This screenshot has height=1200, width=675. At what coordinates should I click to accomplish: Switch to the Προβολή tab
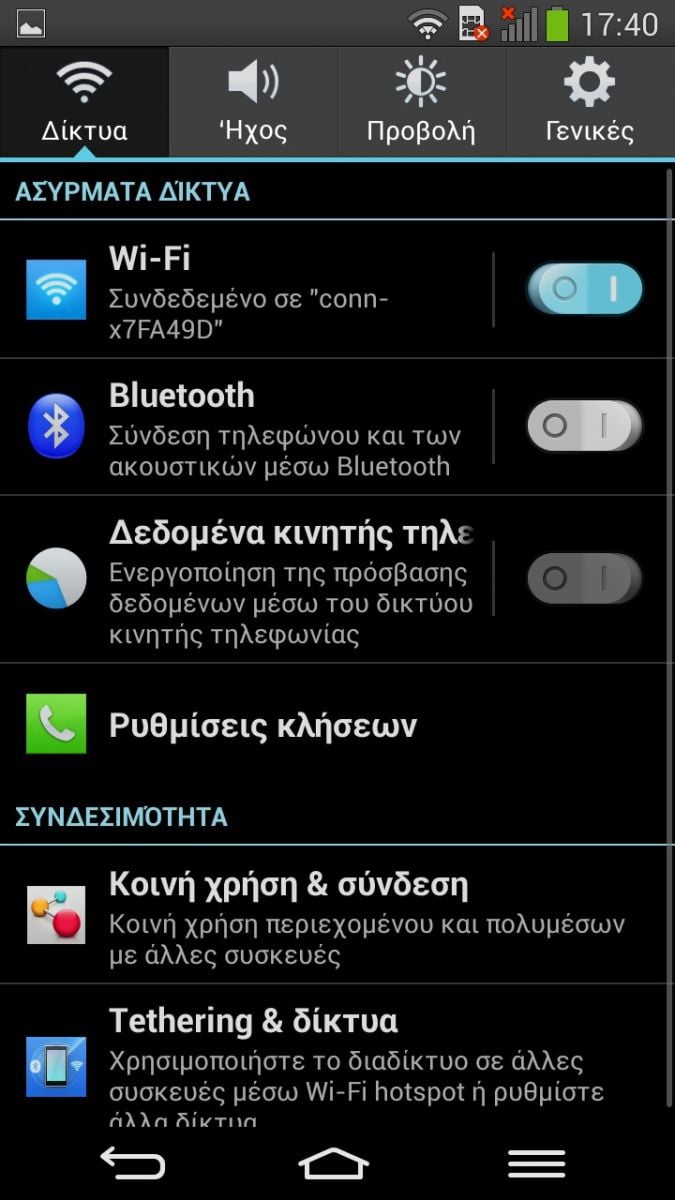click(x=421, y=102)
